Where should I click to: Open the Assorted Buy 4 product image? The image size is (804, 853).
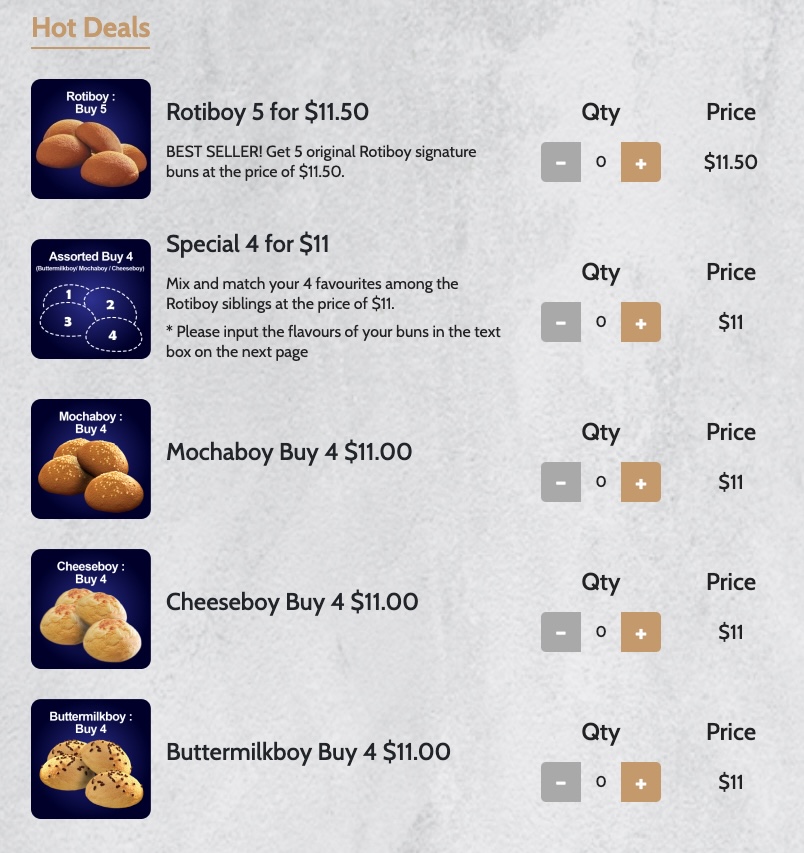[91, 299]
